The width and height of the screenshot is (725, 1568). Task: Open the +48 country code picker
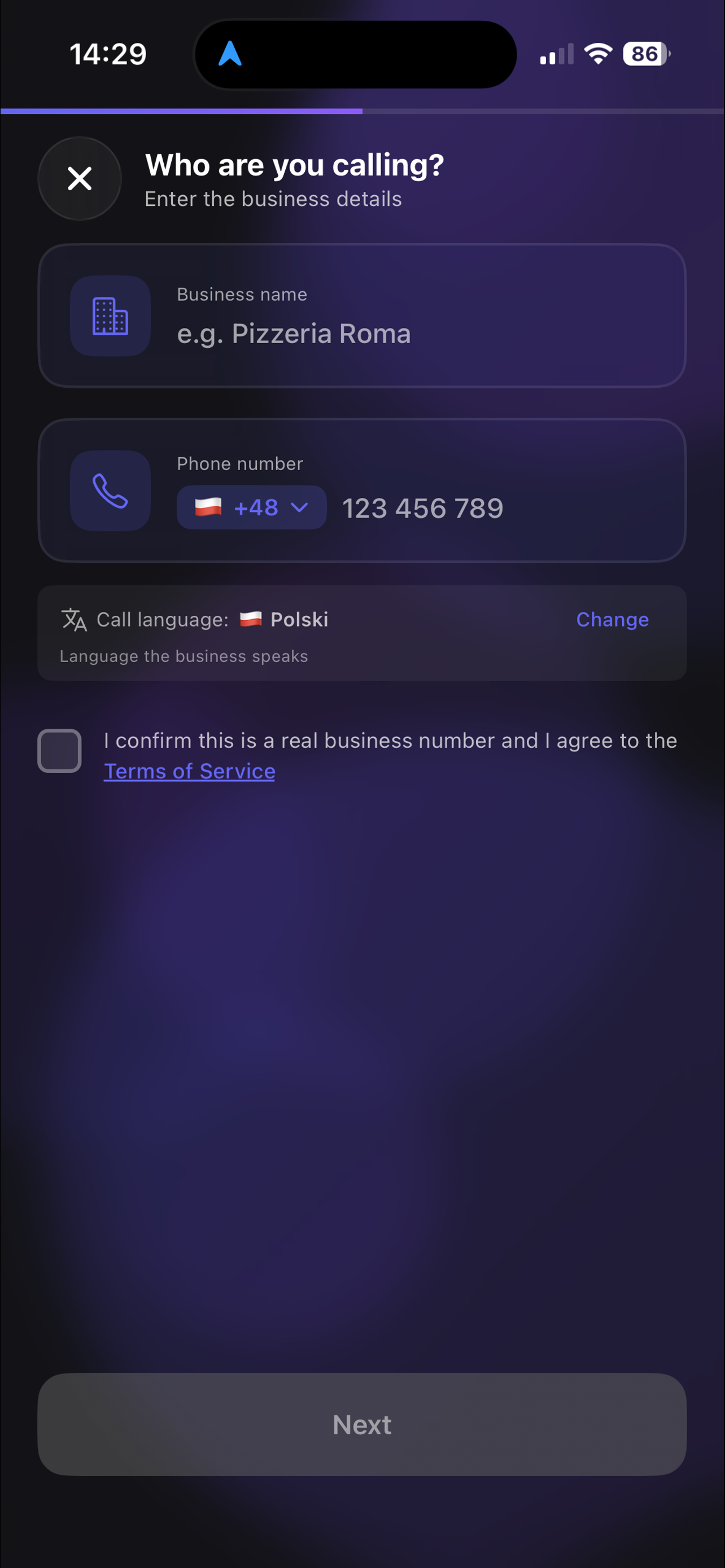[251, 507]
